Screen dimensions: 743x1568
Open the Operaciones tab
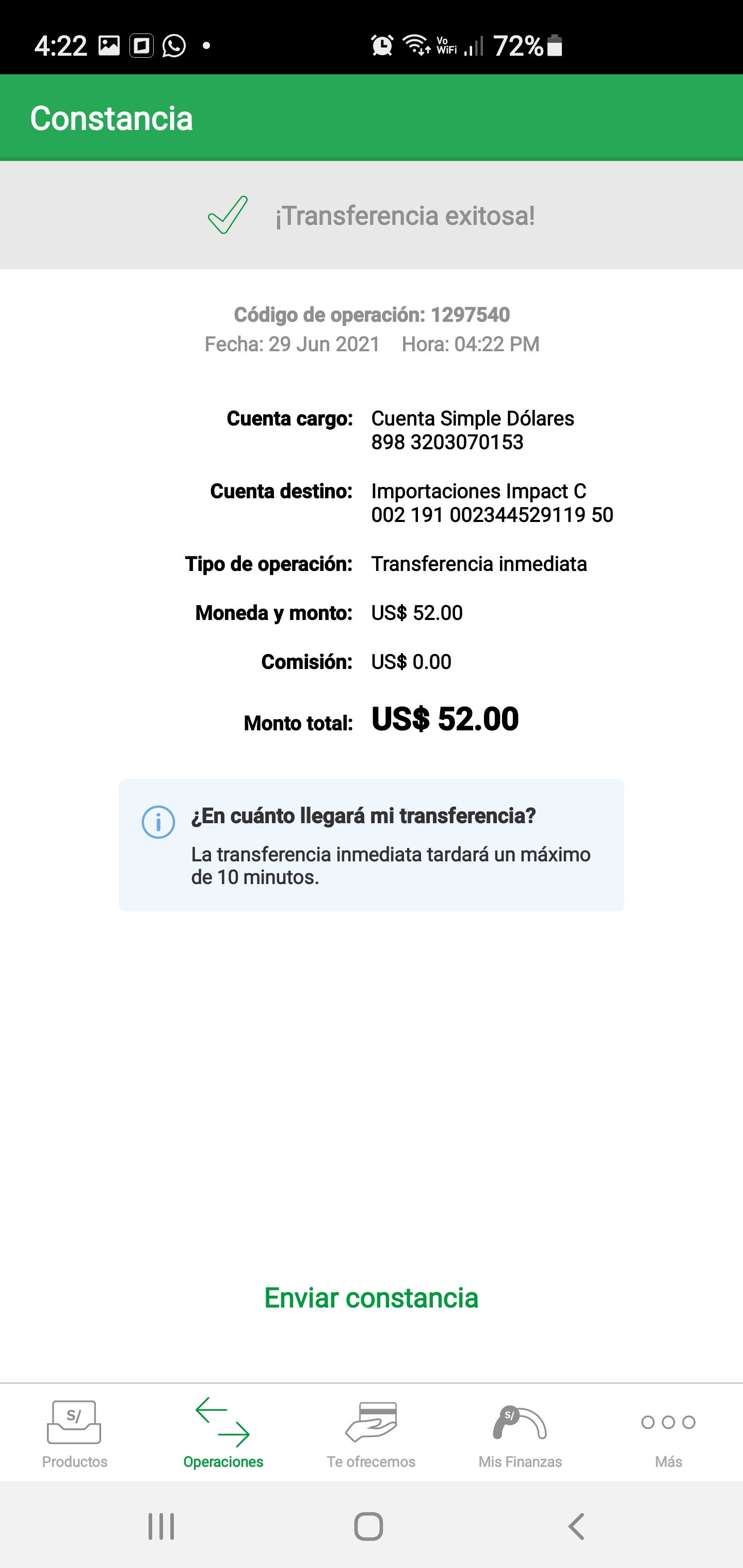point(223,1432)
